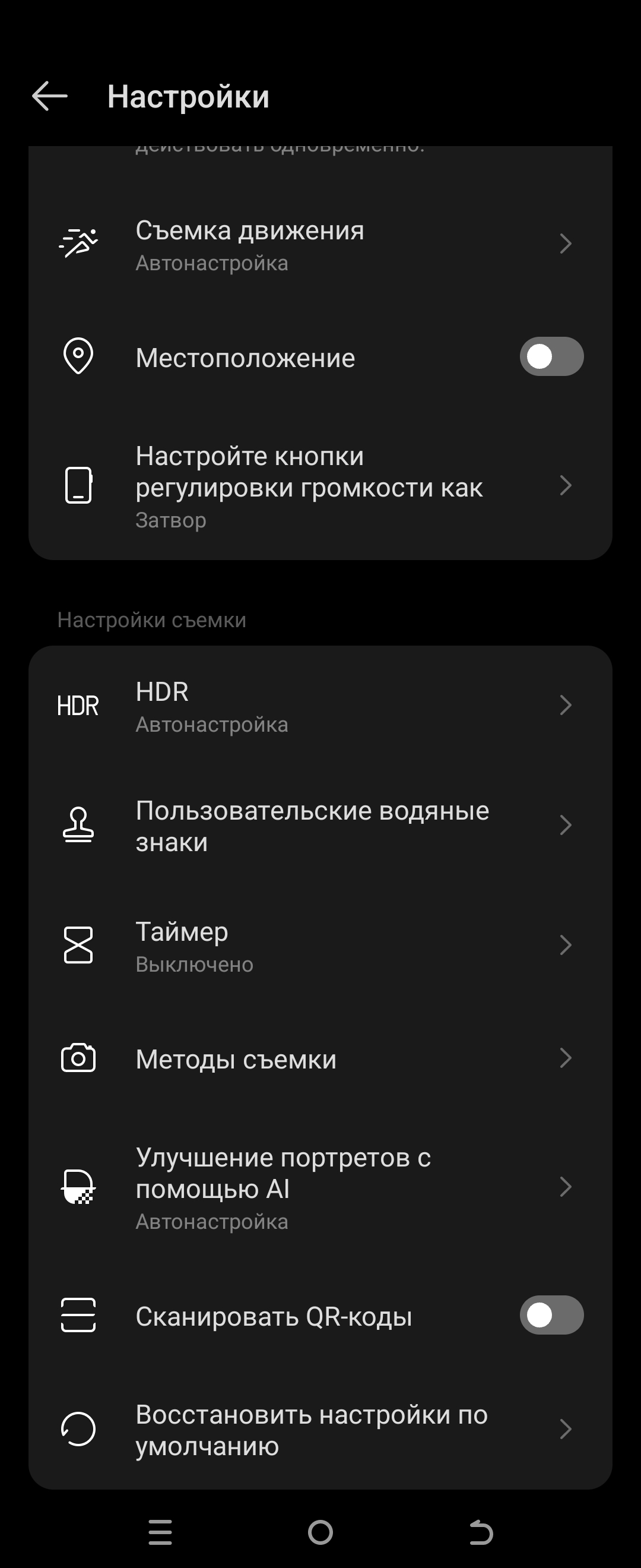
Task: Turn on Сканировать QR-коды
Action: pos(551,1316)
